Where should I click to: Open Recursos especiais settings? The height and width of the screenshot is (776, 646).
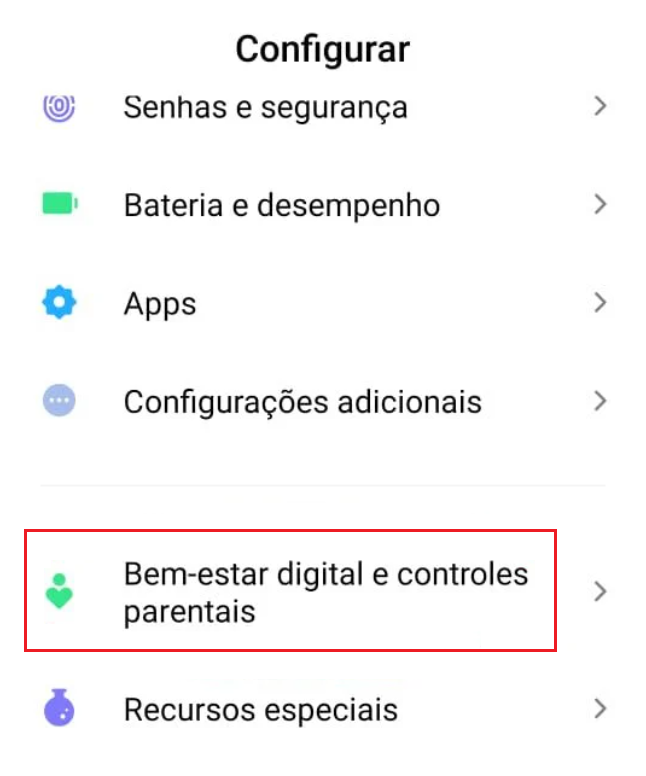[260, 711]
